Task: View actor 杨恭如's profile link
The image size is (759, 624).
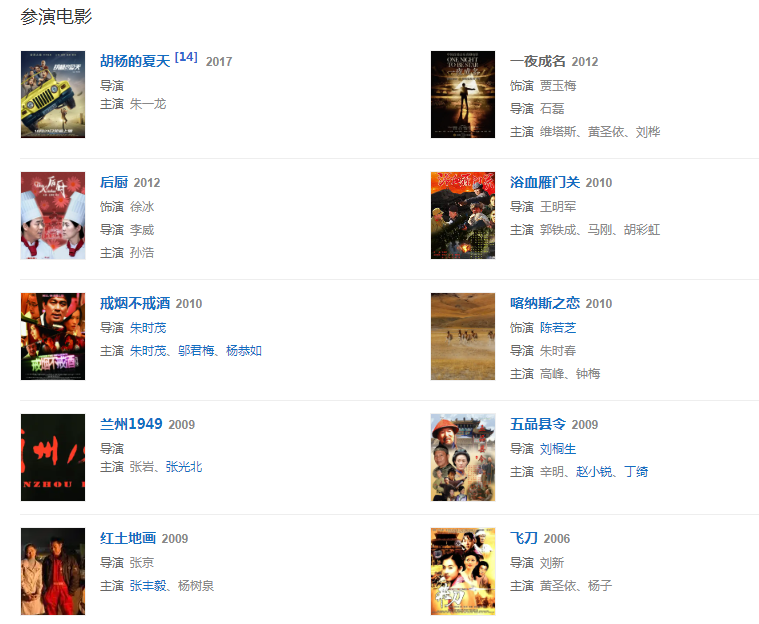Action: 243,351
